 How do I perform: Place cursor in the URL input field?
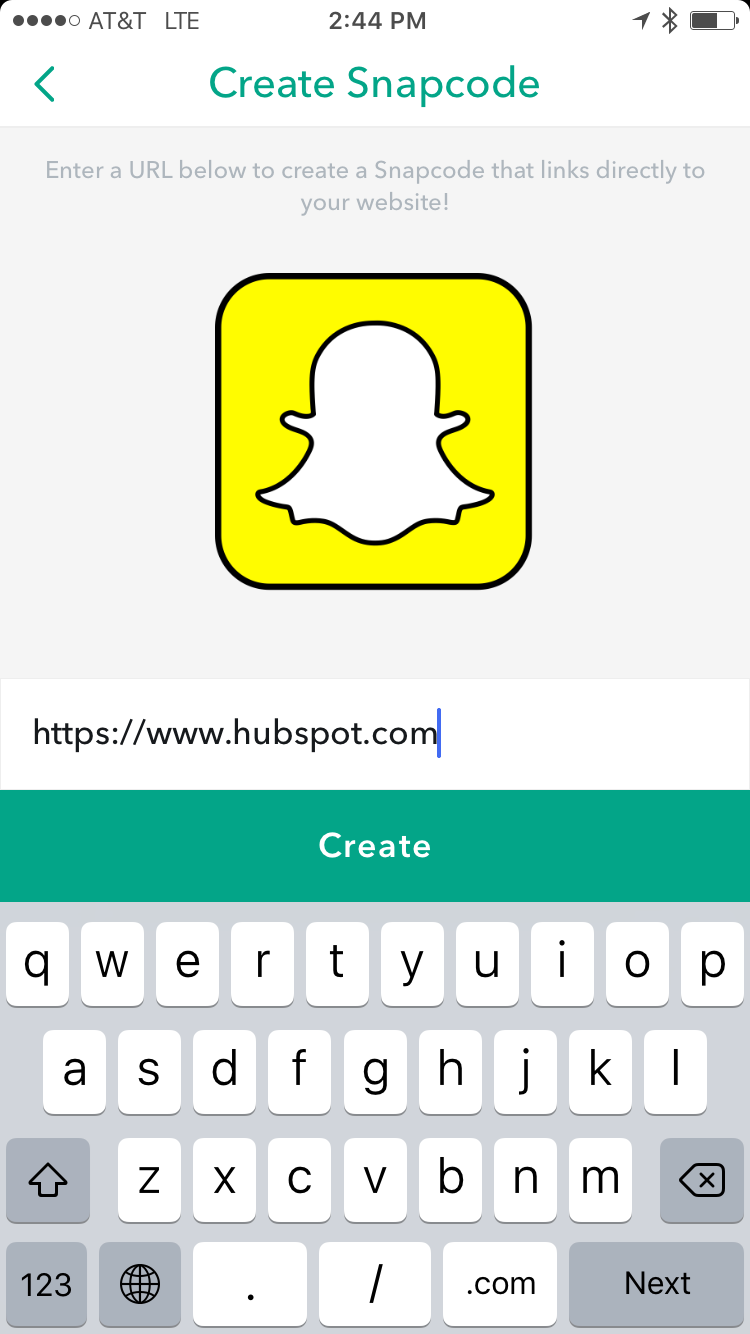[x=300, y=733]
